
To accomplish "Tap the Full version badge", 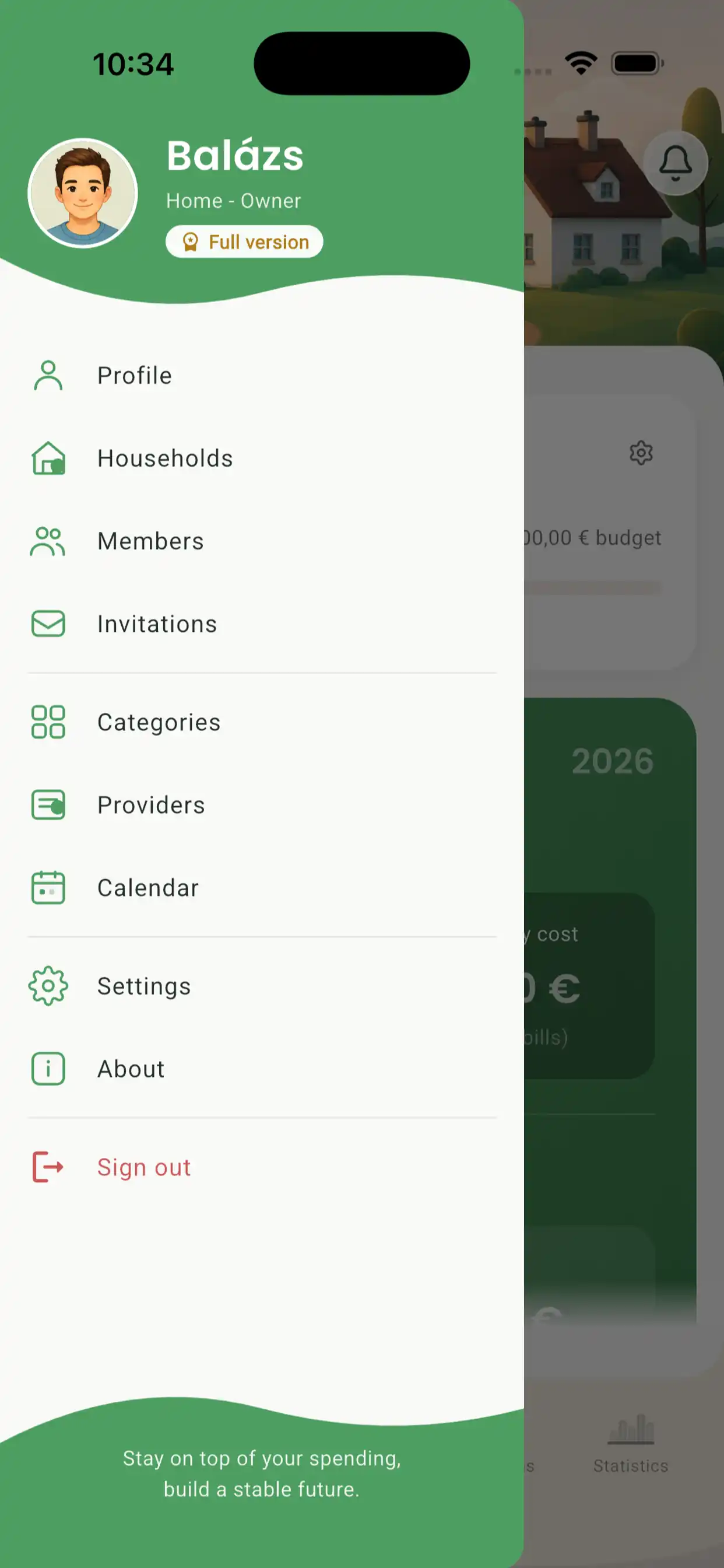I will pos(244,242).
